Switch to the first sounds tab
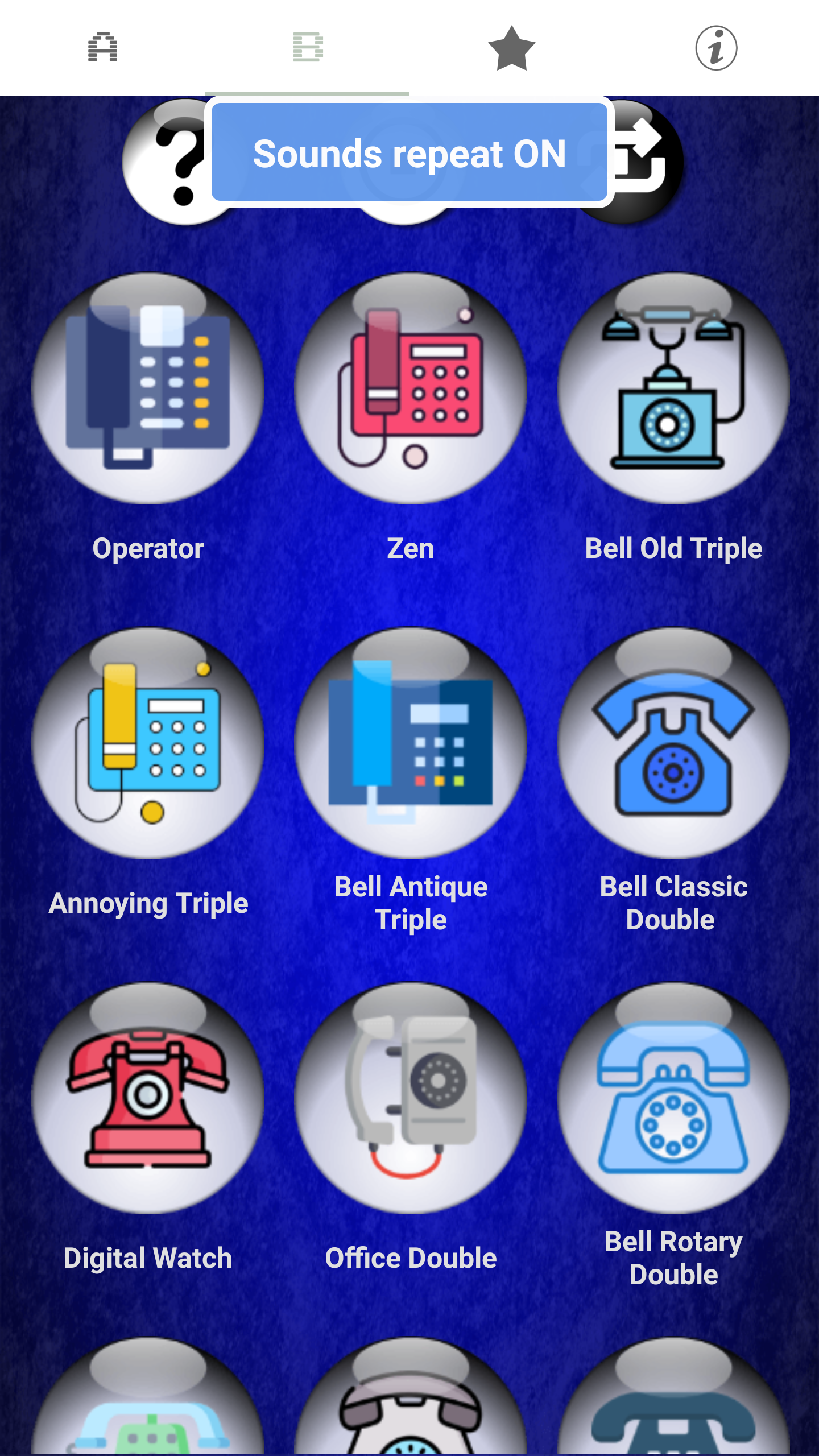This screenshot has height=1456, width=819. tap(102, 48)
